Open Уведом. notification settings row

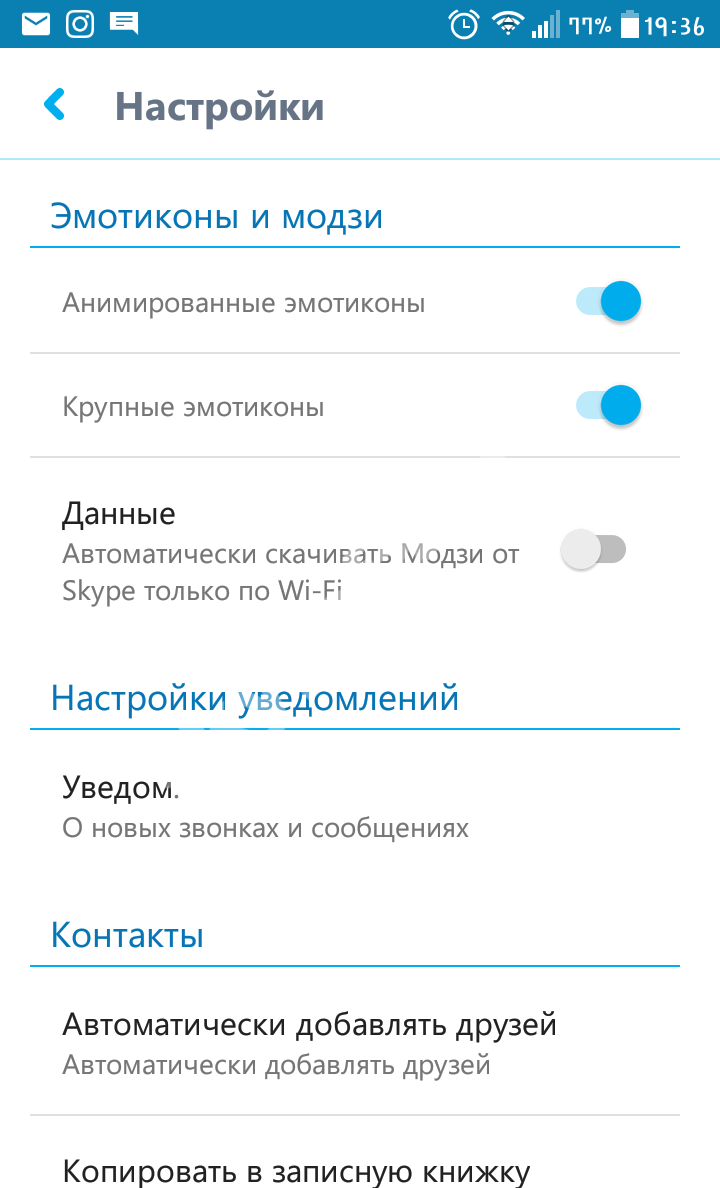(x=355, y=807)
